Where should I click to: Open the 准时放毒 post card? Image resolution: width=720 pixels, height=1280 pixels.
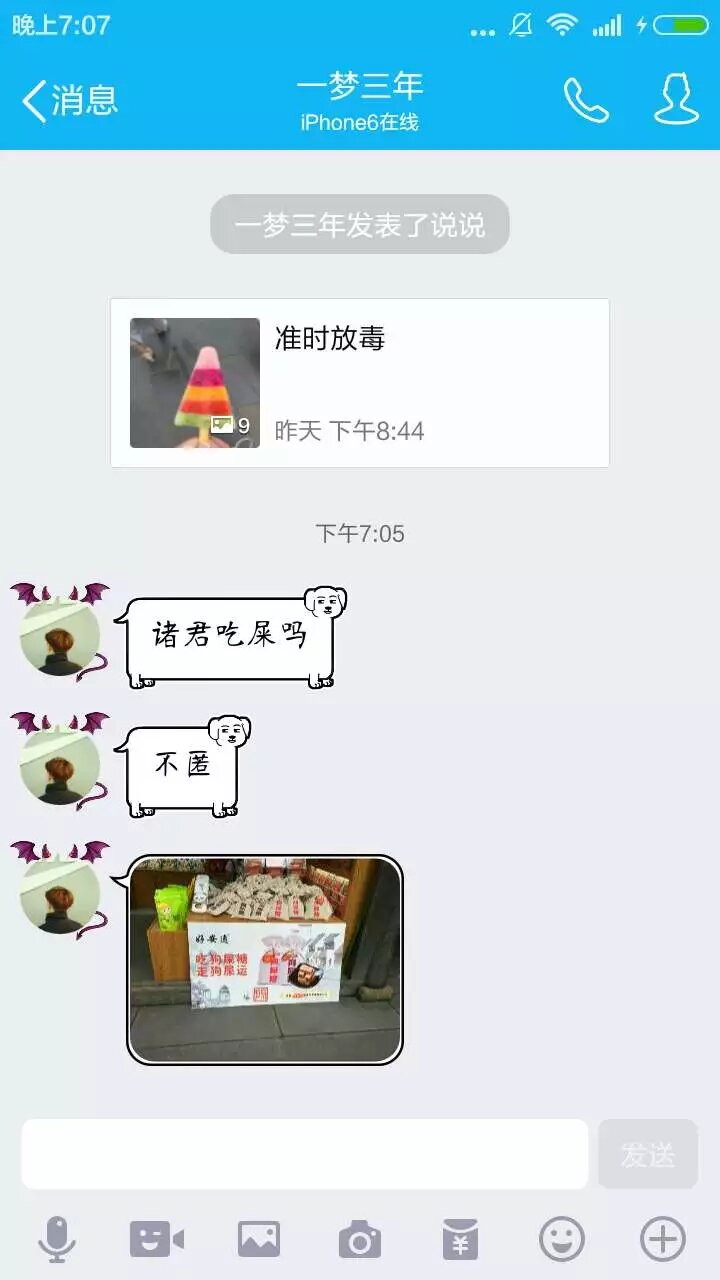[x=360, y=383]
